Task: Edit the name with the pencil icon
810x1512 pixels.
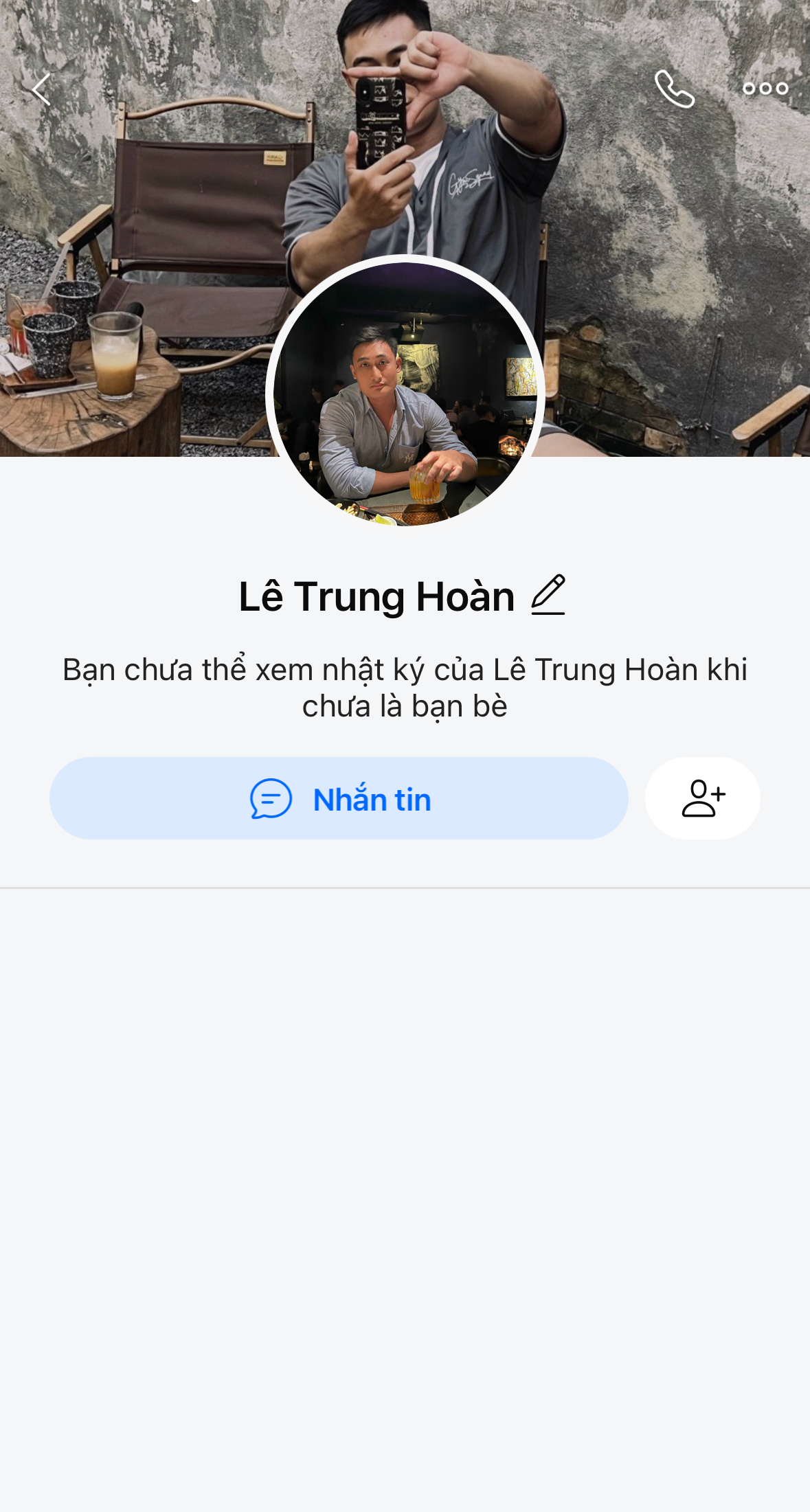Action: pos(548,595)
